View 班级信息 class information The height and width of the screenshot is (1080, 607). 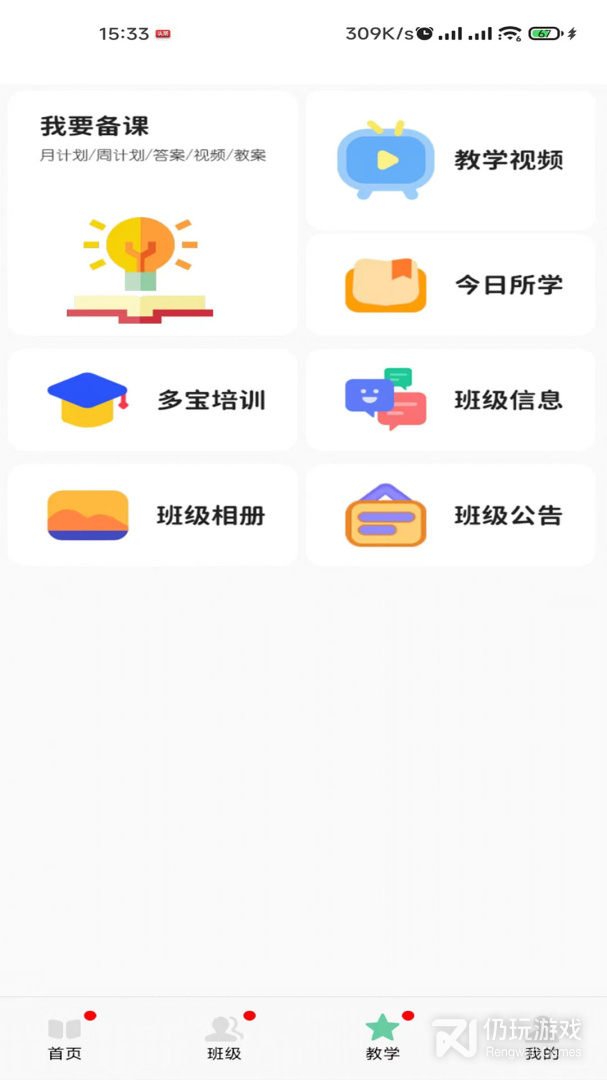[450, 400]
